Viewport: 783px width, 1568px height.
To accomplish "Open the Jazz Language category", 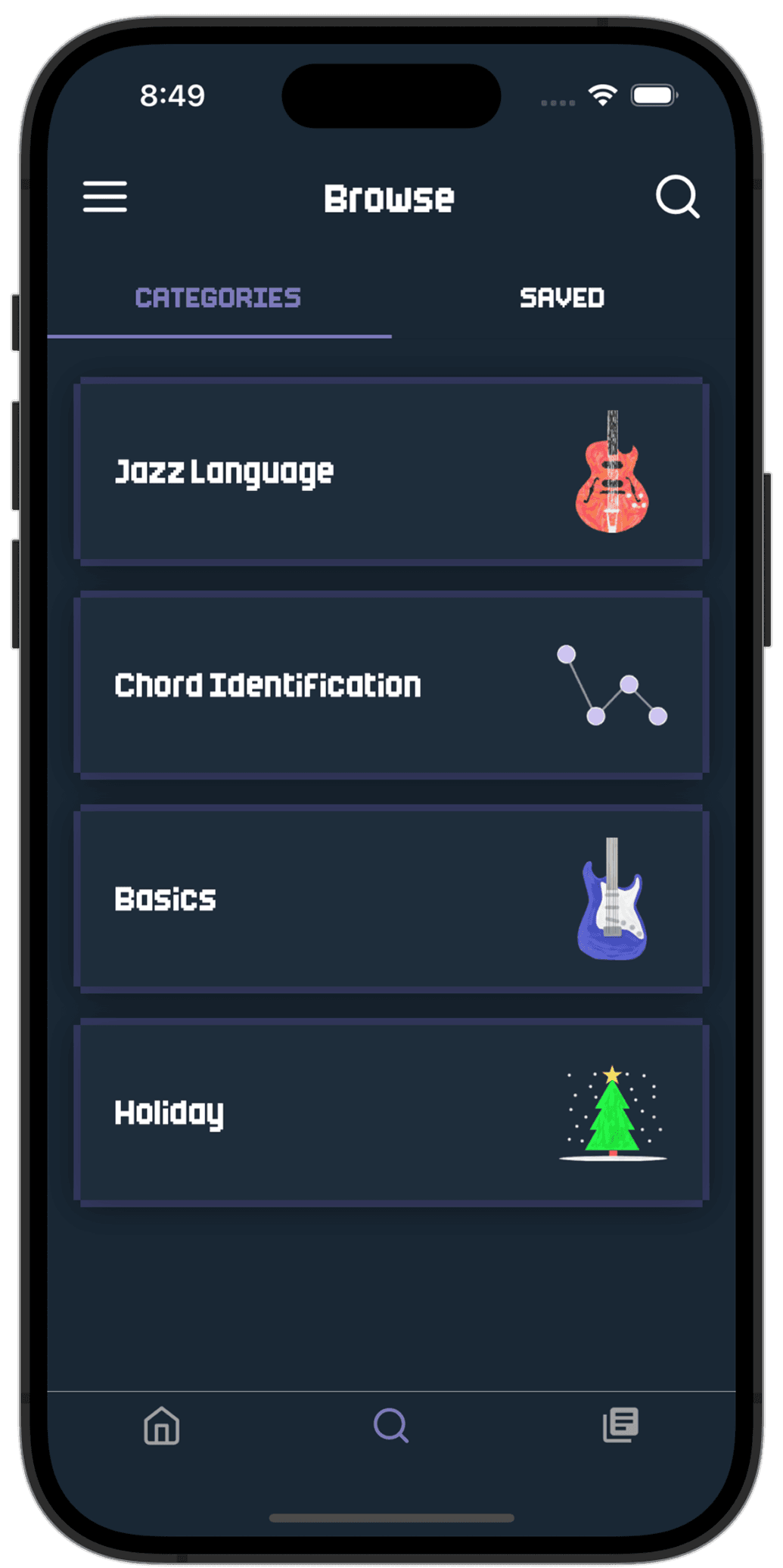I will pyautogui.click(x=391, y=472).
